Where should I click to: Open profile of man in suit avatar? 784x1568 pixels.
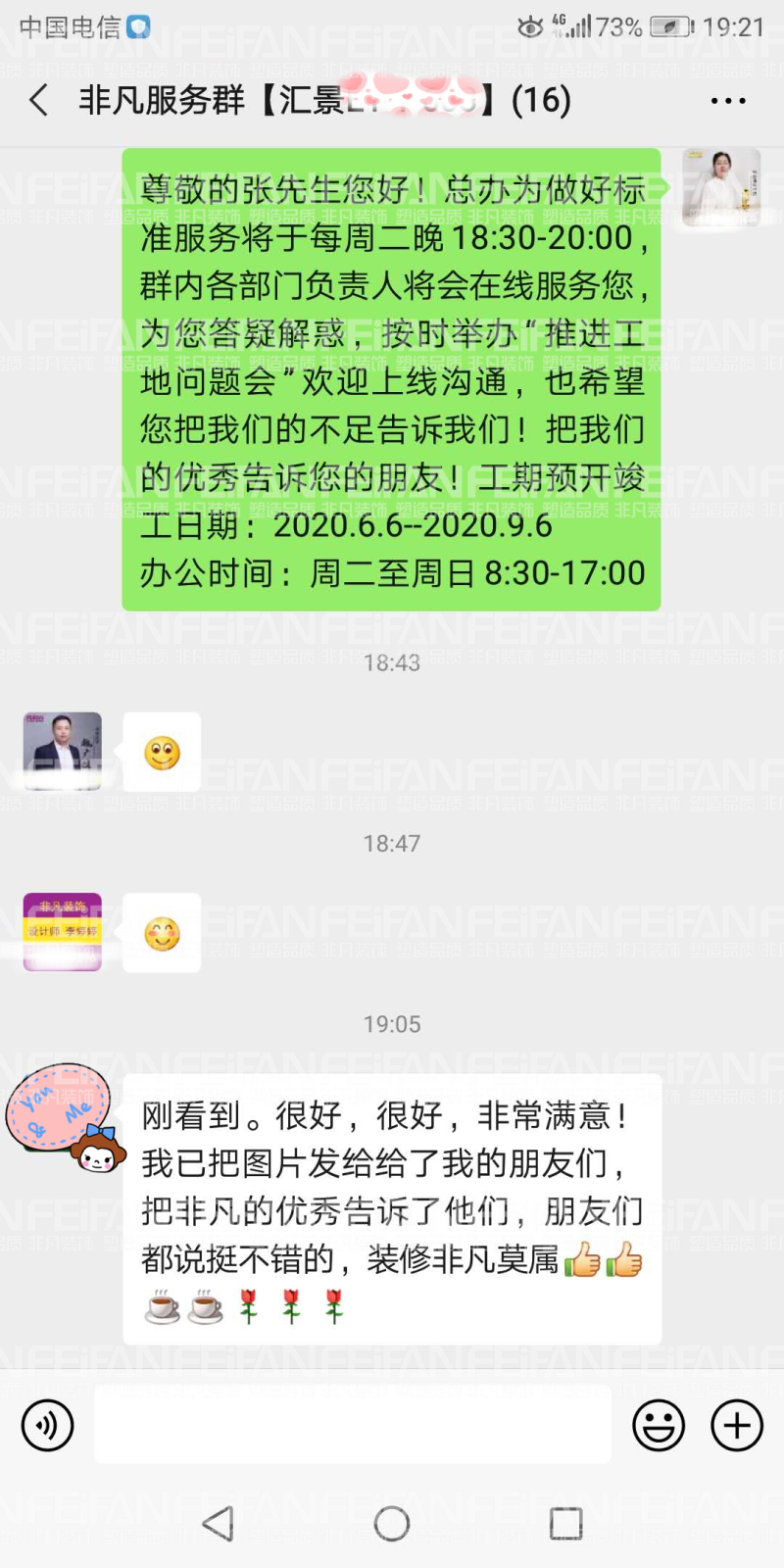click(63, 752)
